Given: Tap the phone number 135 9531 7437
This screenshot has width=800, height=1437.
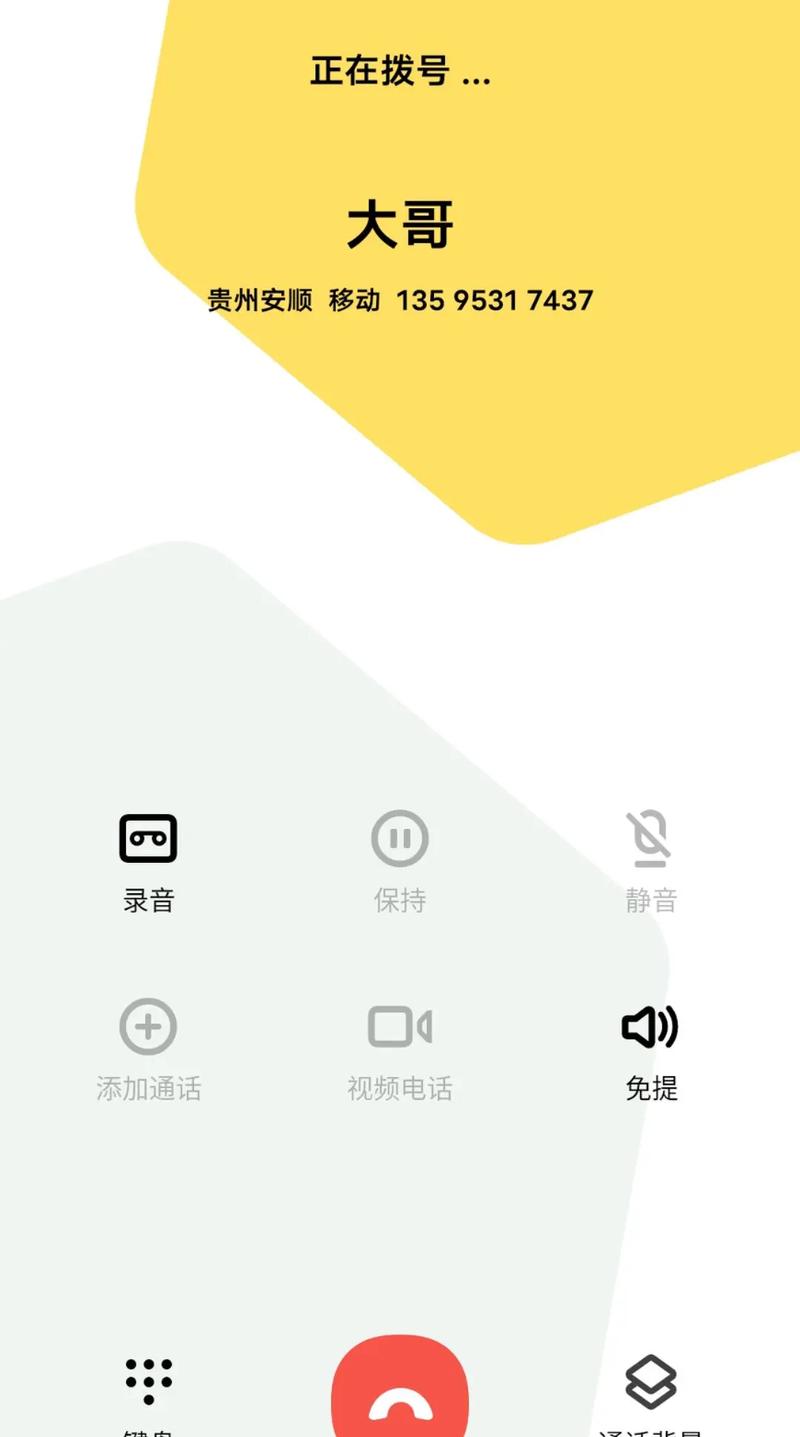Looking at the screenshot, I should tap(495, 299).
